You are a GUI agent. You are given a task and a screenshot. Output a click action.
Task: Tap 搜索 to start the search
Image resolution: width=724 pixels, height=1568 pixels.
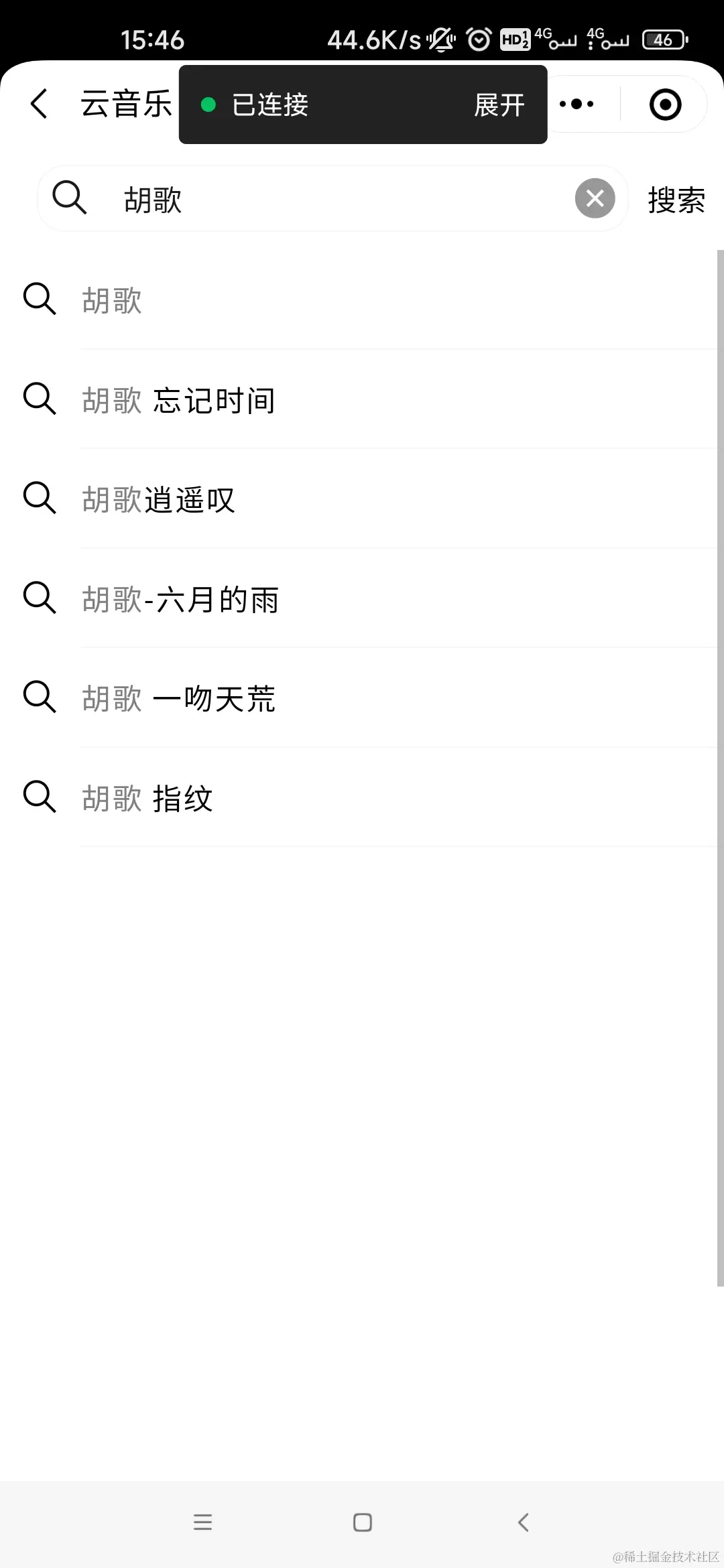pyautogui.click(x=676, y=199)
